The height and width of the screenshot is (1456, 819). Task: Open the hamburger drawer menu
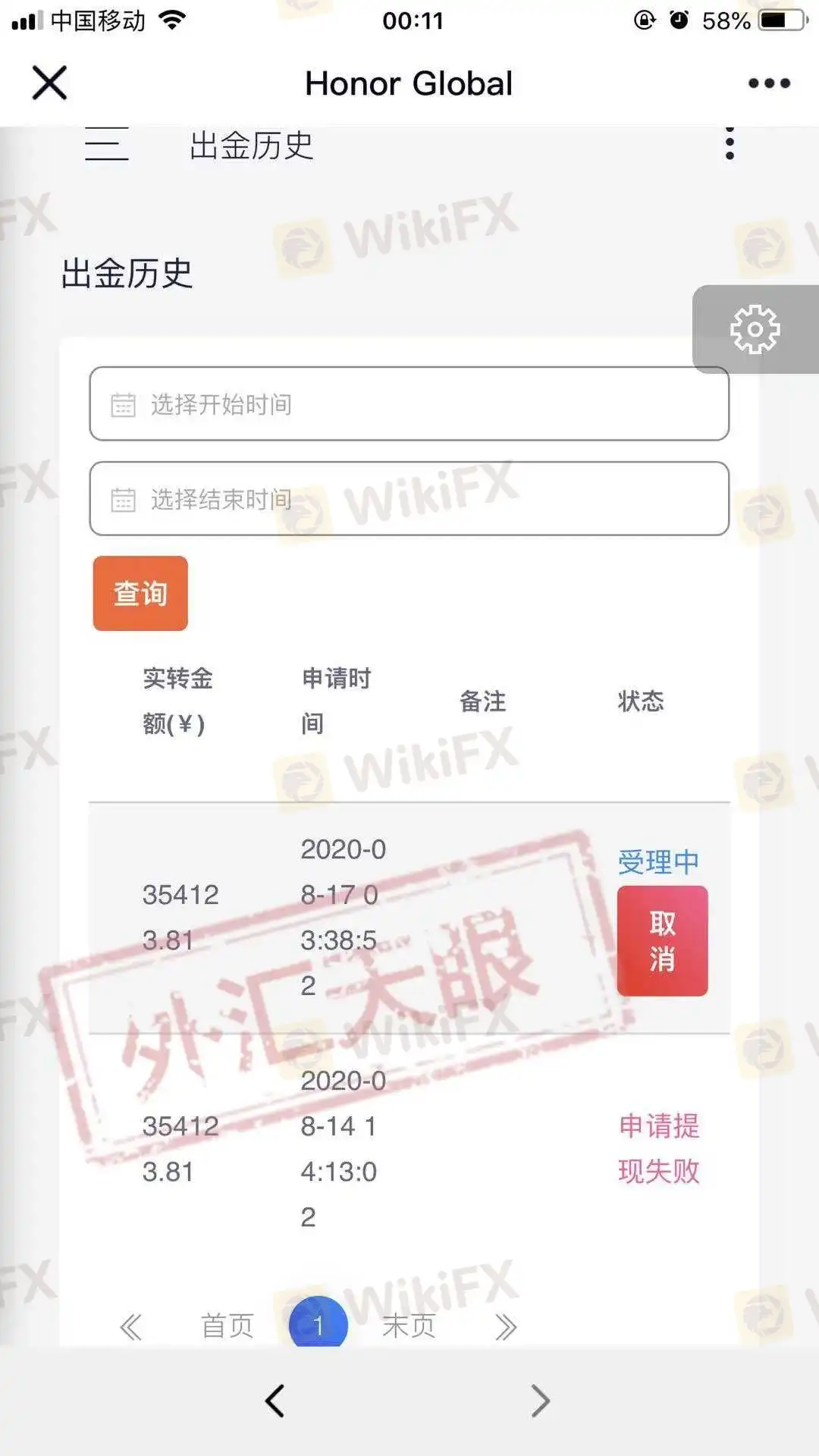(106, 144)
